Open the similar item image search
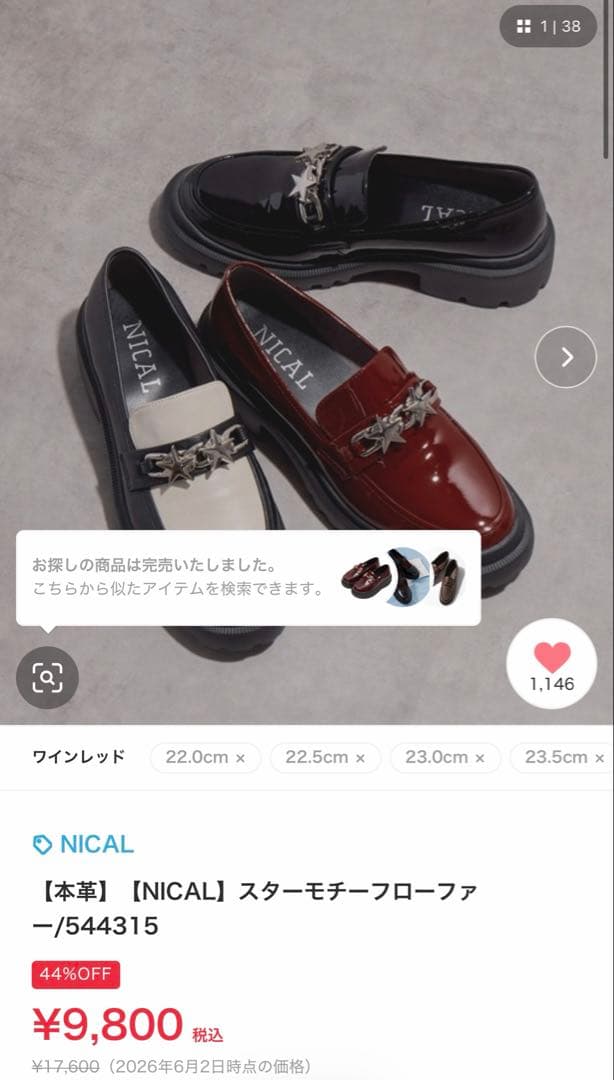Viewport: 614px width, 1080px height. coord(47,678)
